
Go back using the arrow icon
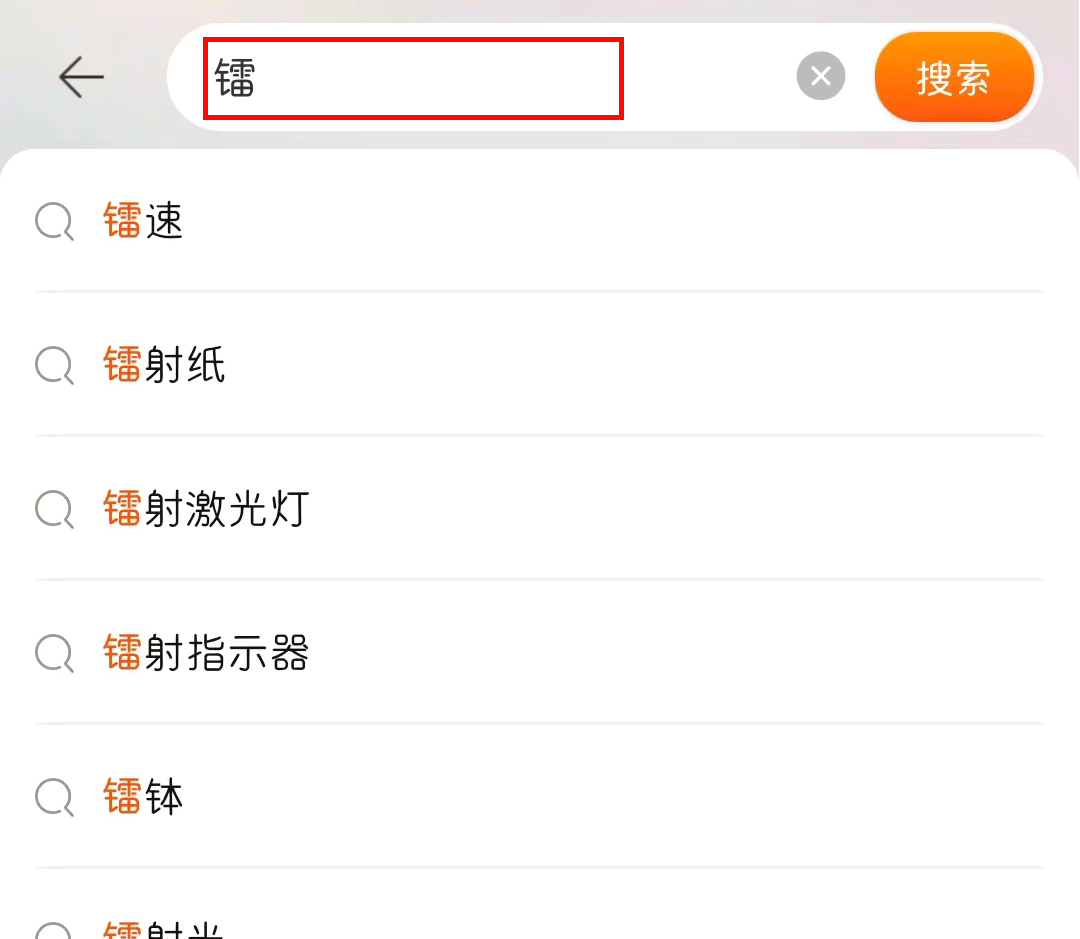point(81,77)
